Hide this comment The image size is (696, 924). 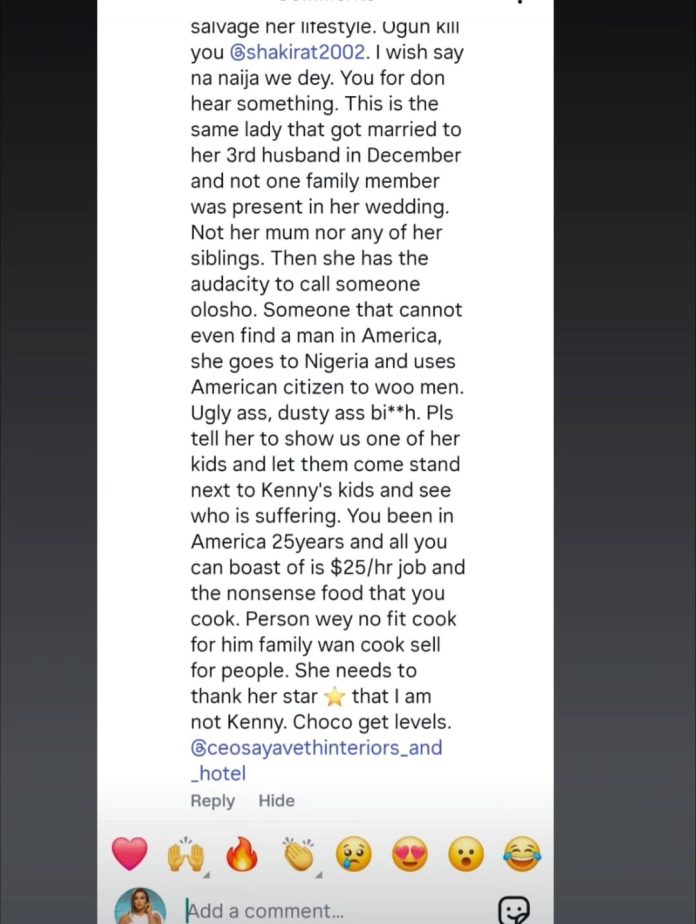coord(276,800)
